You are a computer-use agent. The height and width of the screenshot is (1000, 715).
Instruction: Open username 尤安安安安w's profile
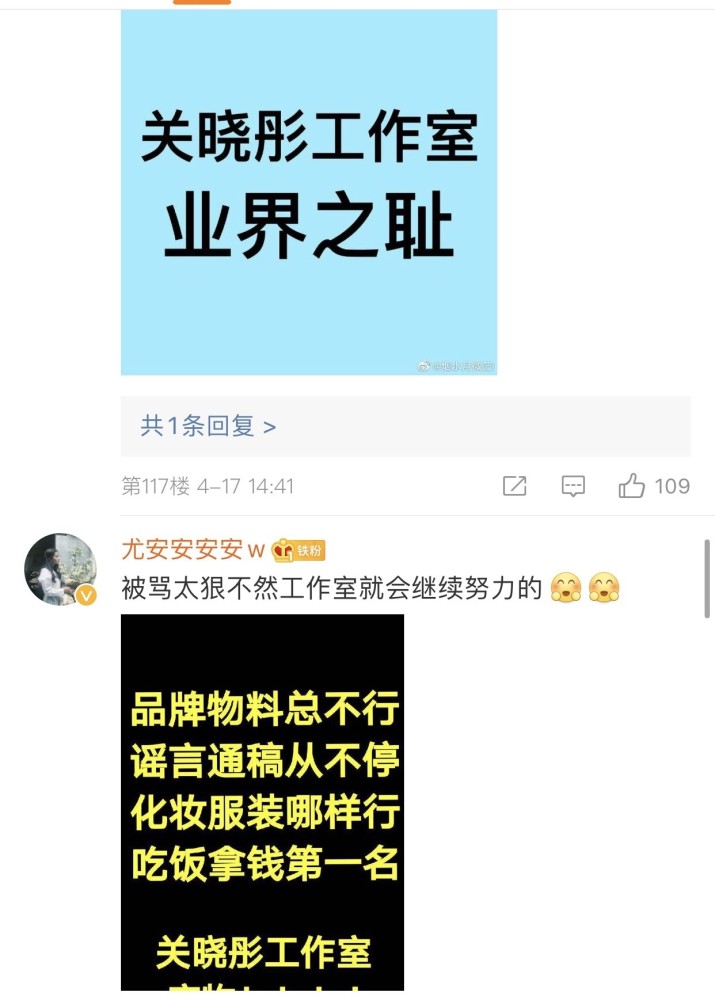tap(192, 549)
